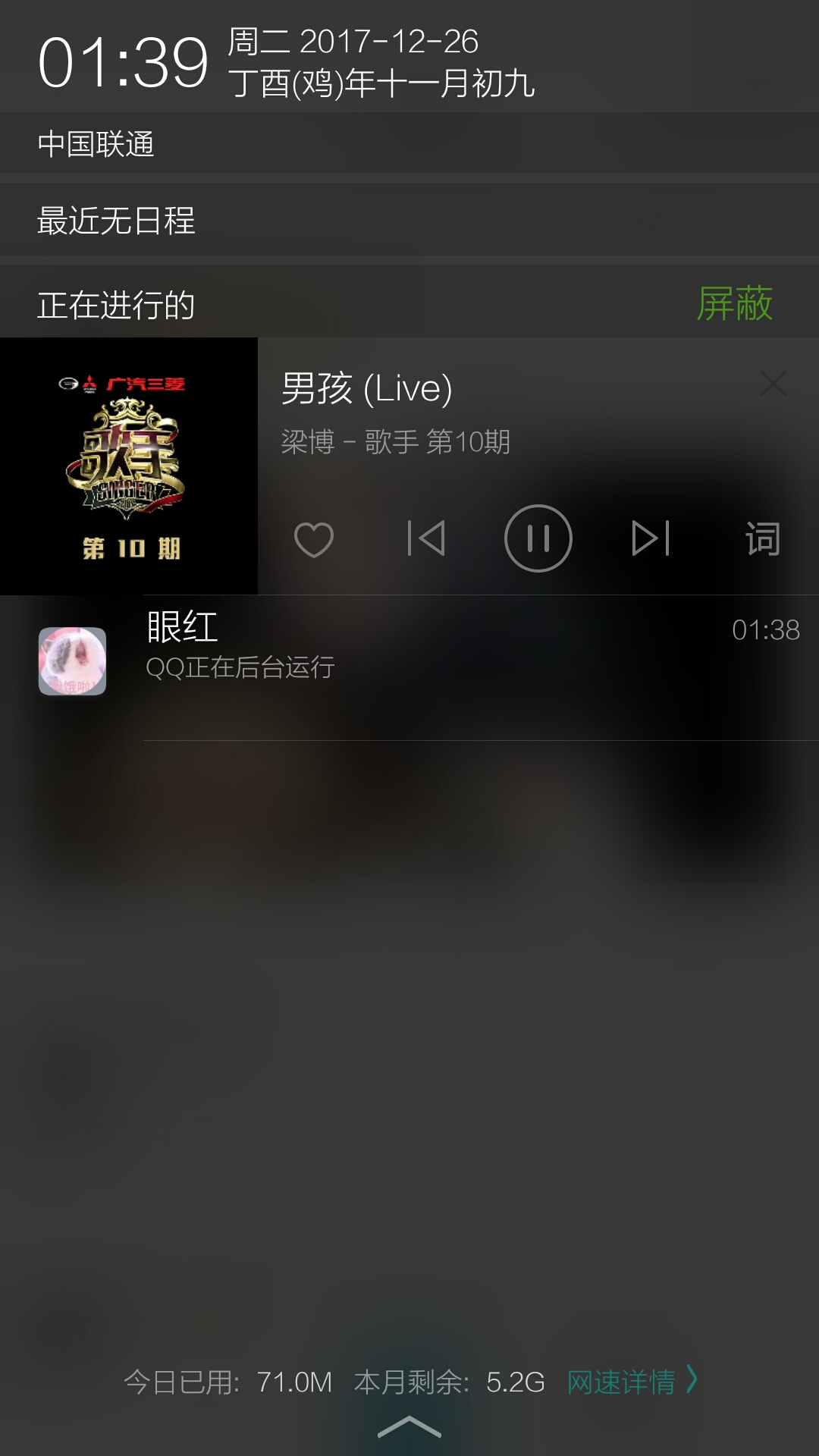Close the music player notification
Screen dimensions: 819x1456
pyautogui.click(x=773, y=384)
